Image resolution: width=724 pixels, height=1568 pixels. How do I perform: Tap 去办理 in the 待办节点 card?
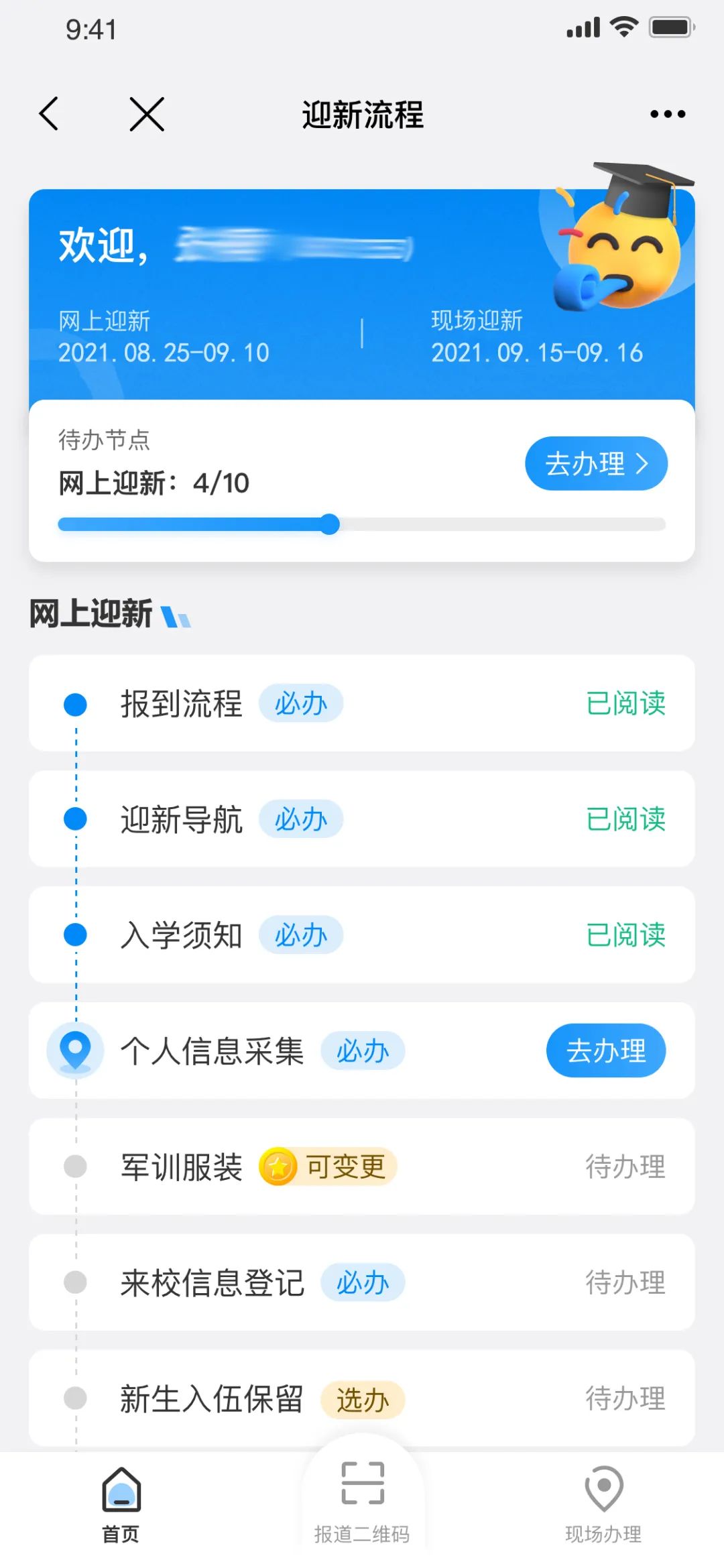click(596, 464)
